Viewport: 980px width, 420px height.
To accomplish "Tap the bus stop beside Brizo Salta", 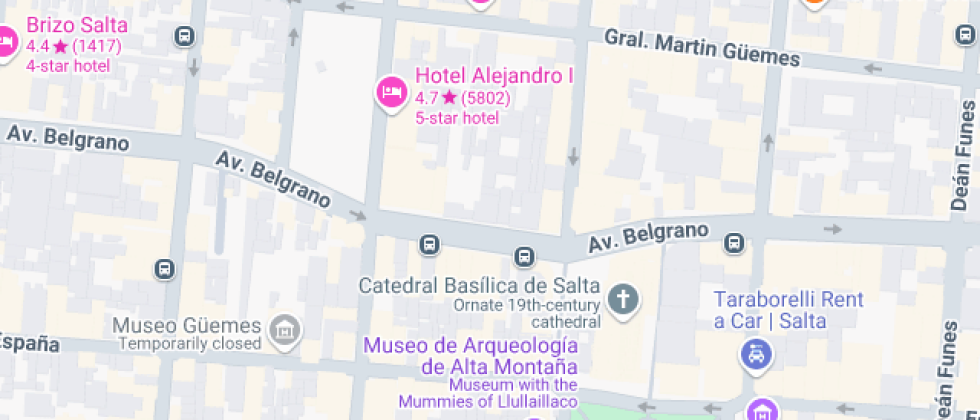I will coord(184,37).
